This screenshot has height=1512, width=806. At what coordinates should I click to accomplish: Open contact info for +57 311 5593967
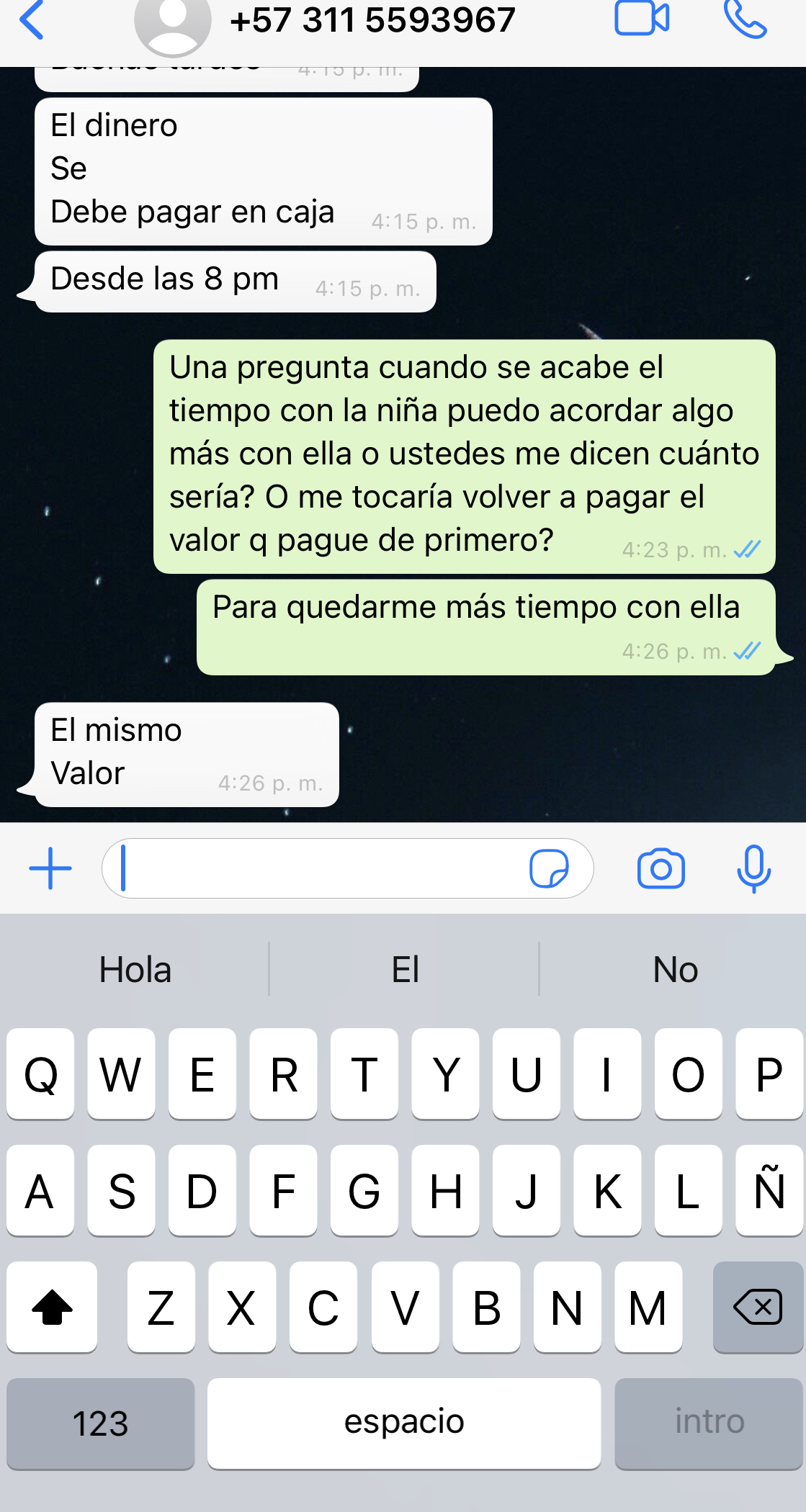(372, 20)
